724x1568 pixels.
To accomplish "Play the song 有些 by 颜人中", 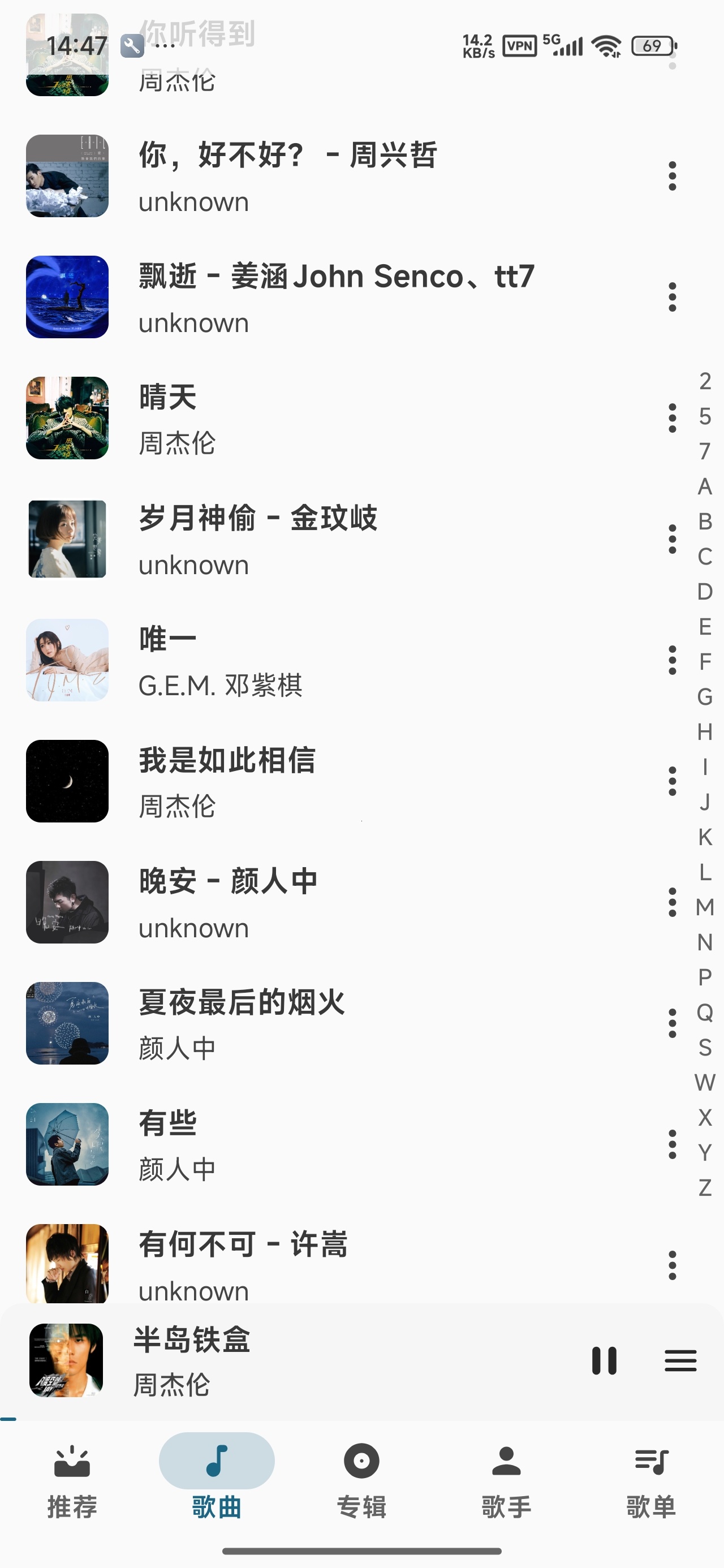I will pyautogui.click(x=341, y=1144).
